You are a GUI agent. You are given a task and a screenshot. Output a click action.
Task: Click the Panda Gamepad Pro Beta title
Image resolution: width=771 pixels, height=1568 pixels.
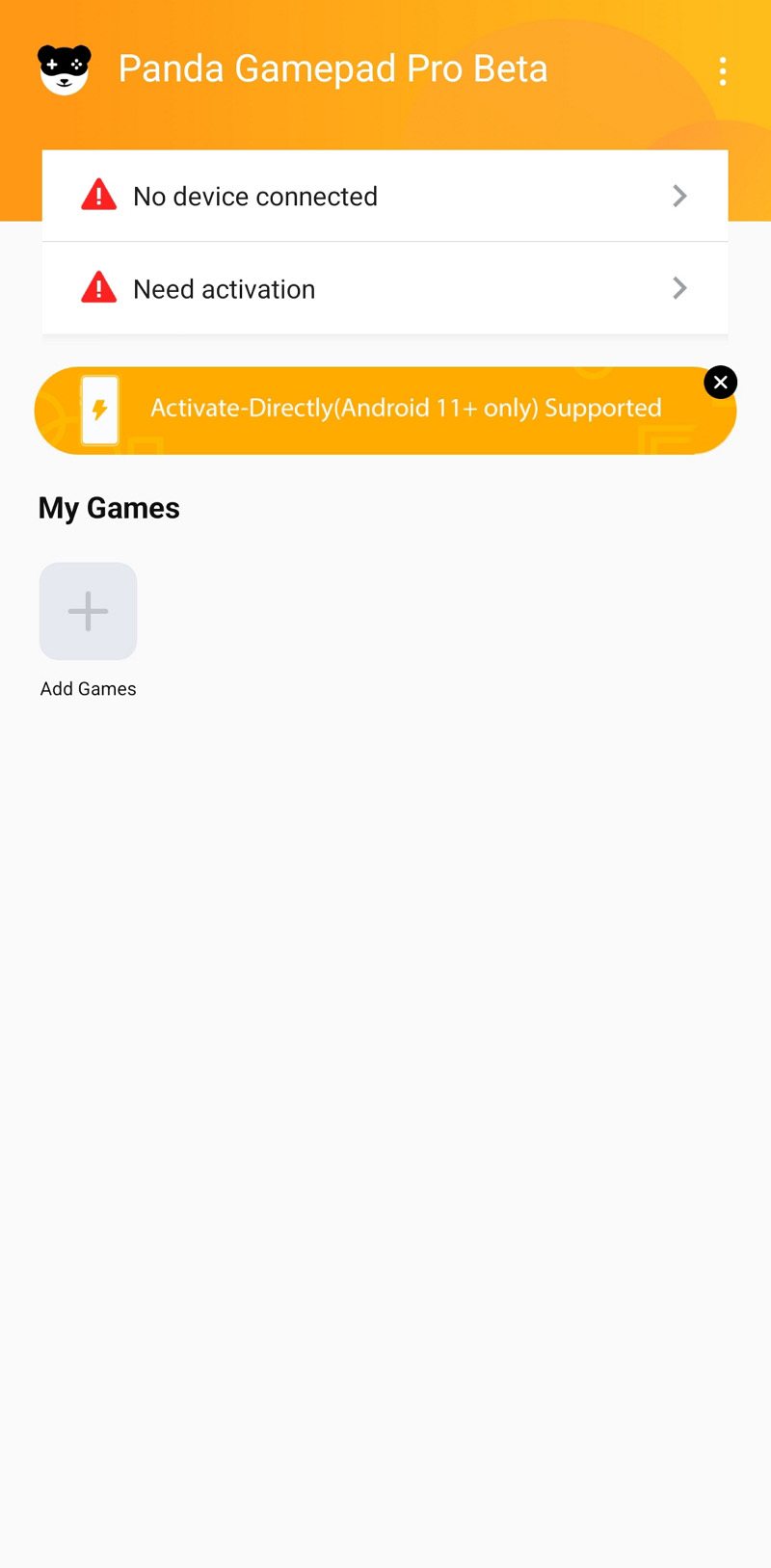[x=332, y=68]
